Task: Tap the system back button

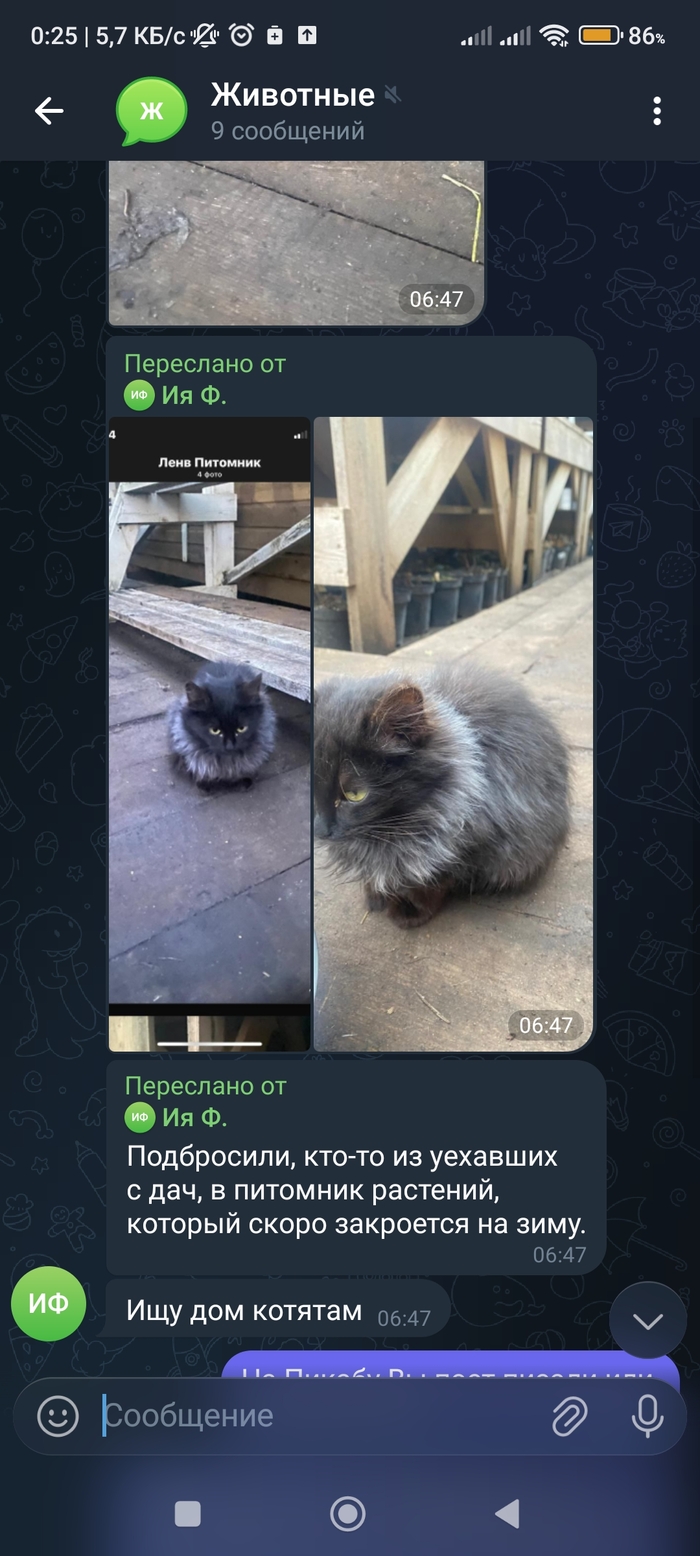Action: (507, 1514)
